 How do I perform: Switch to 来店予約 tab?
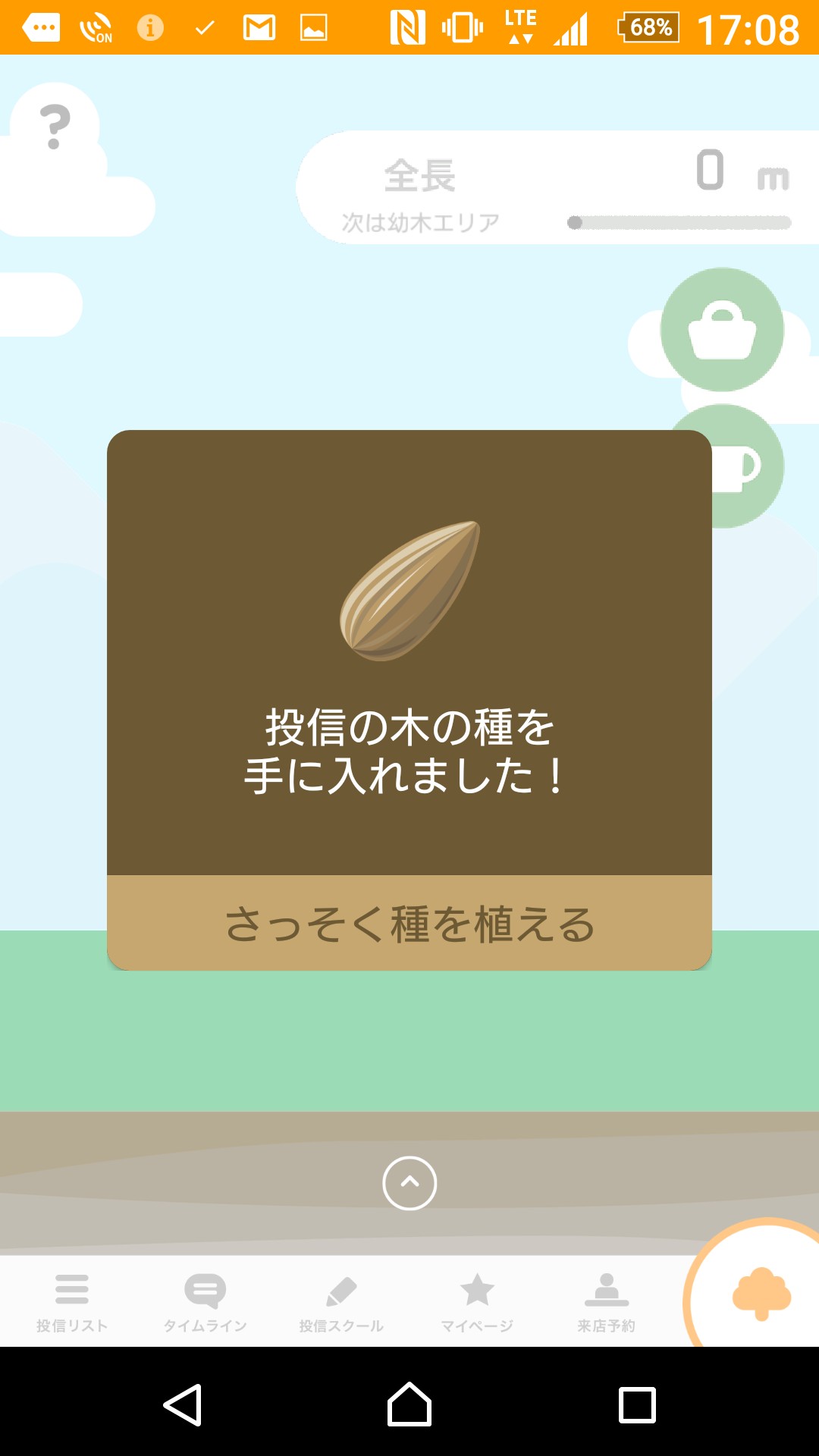607,1301
